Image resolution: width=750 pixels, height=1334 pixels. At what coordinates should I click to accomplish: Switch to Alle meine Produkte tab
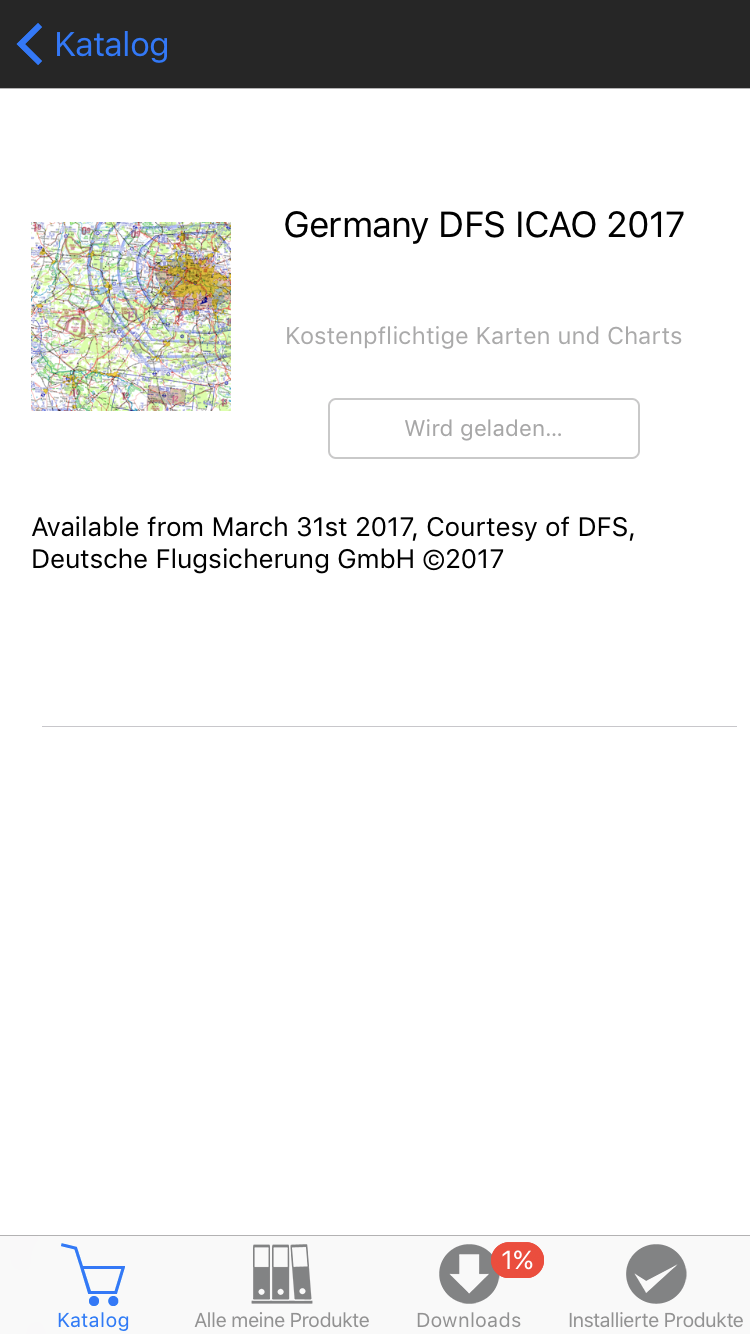(281, 1288)
